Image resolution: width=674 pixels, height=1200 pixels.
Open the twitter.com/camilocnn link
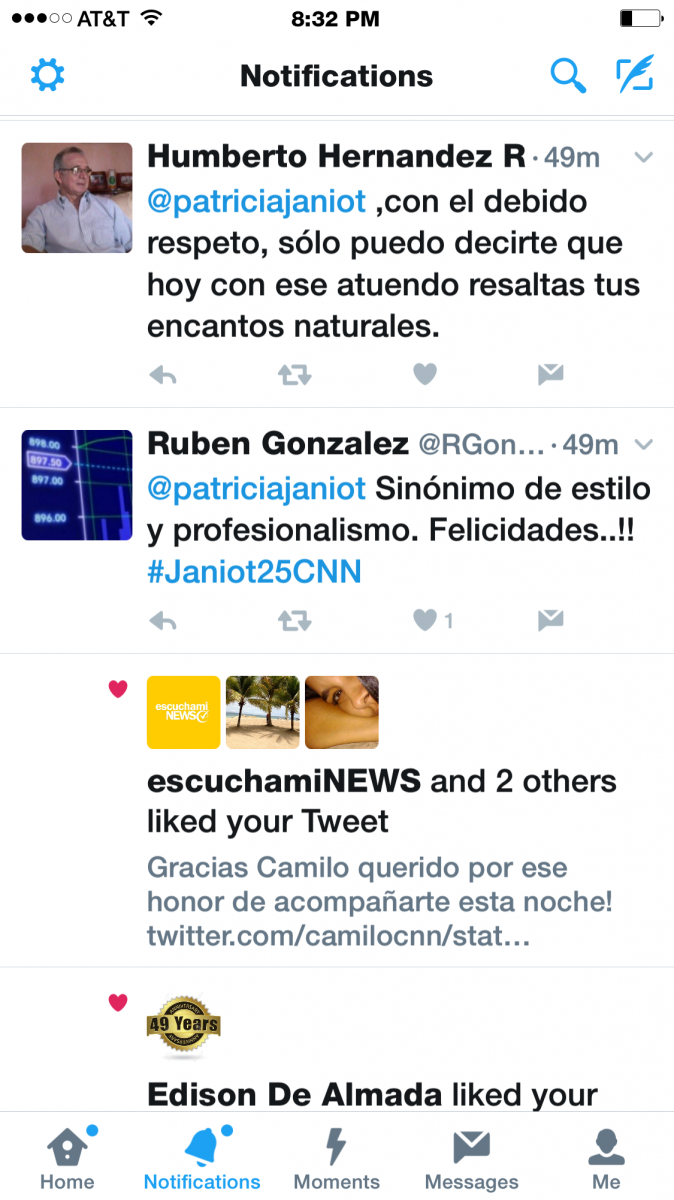click(x=338, y=938)
